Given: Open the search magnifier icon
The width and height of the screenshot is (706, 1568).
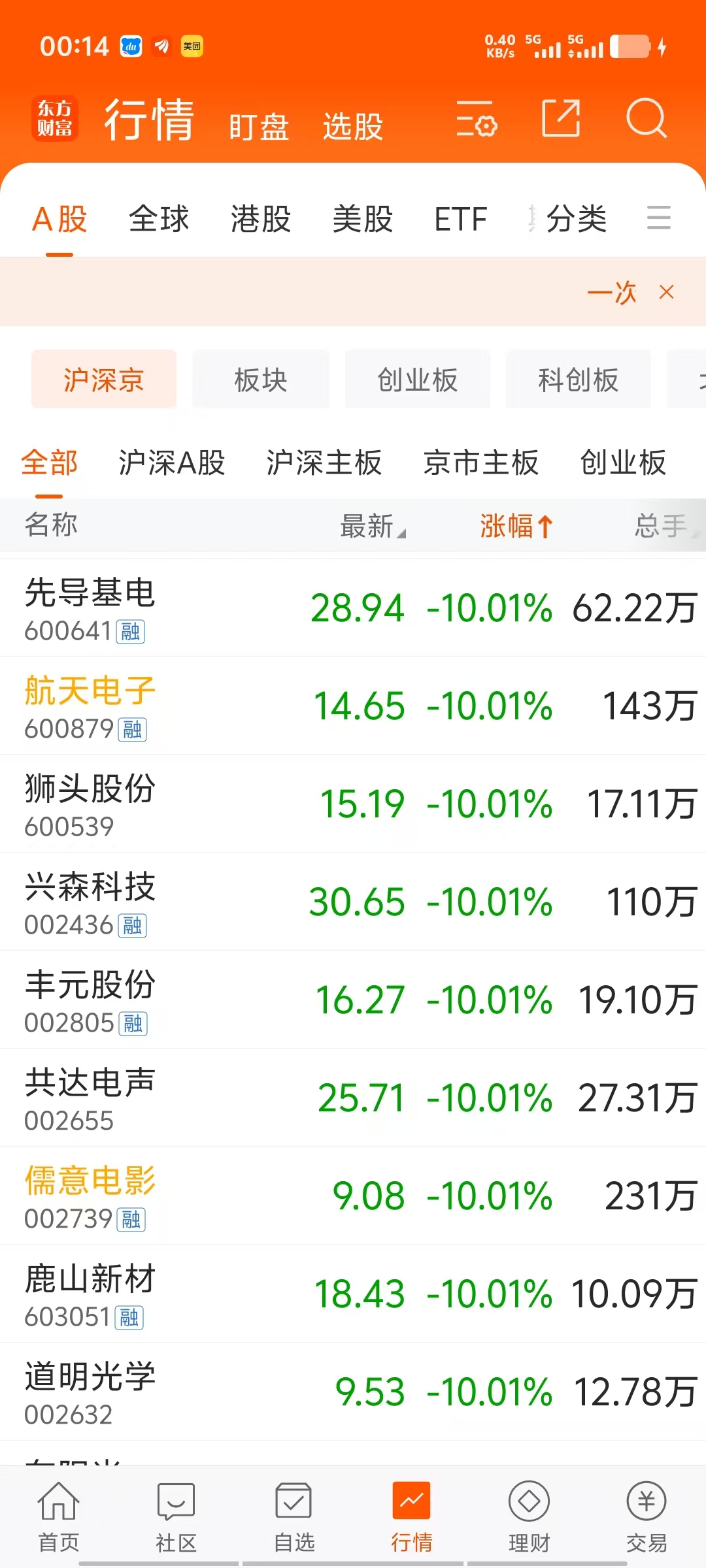Looking at the screenshot, I should (646, 118).
